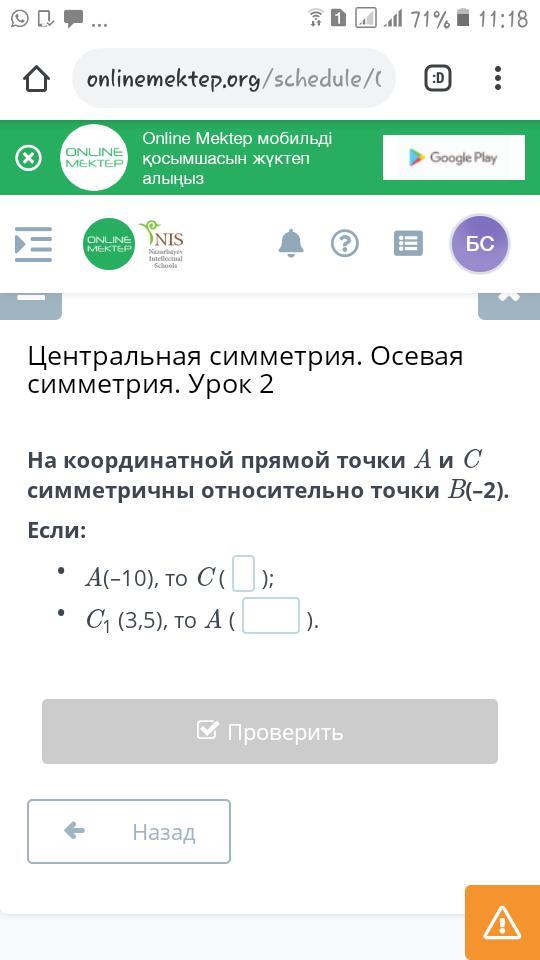
Task: Open the notifications bell
Action: pos(291,243)
